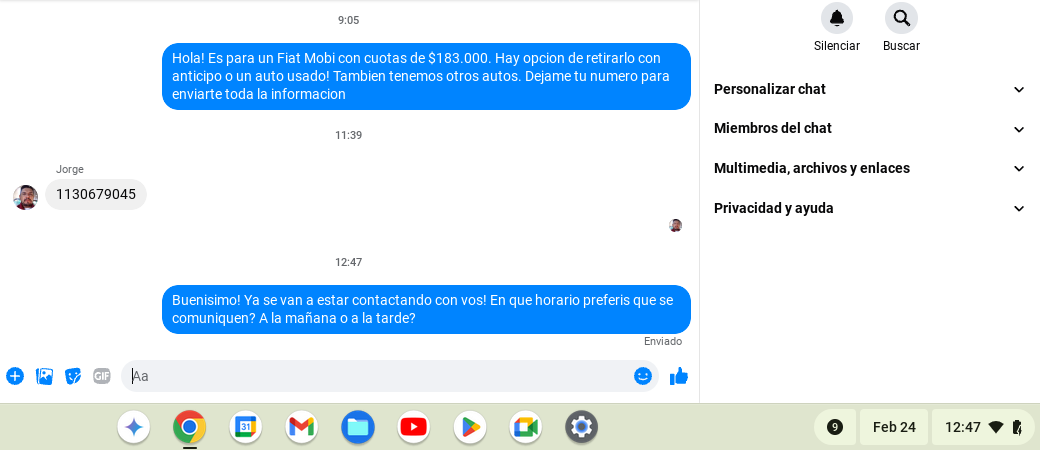Open YouTube from the shelf

click(x=413, y=427)
